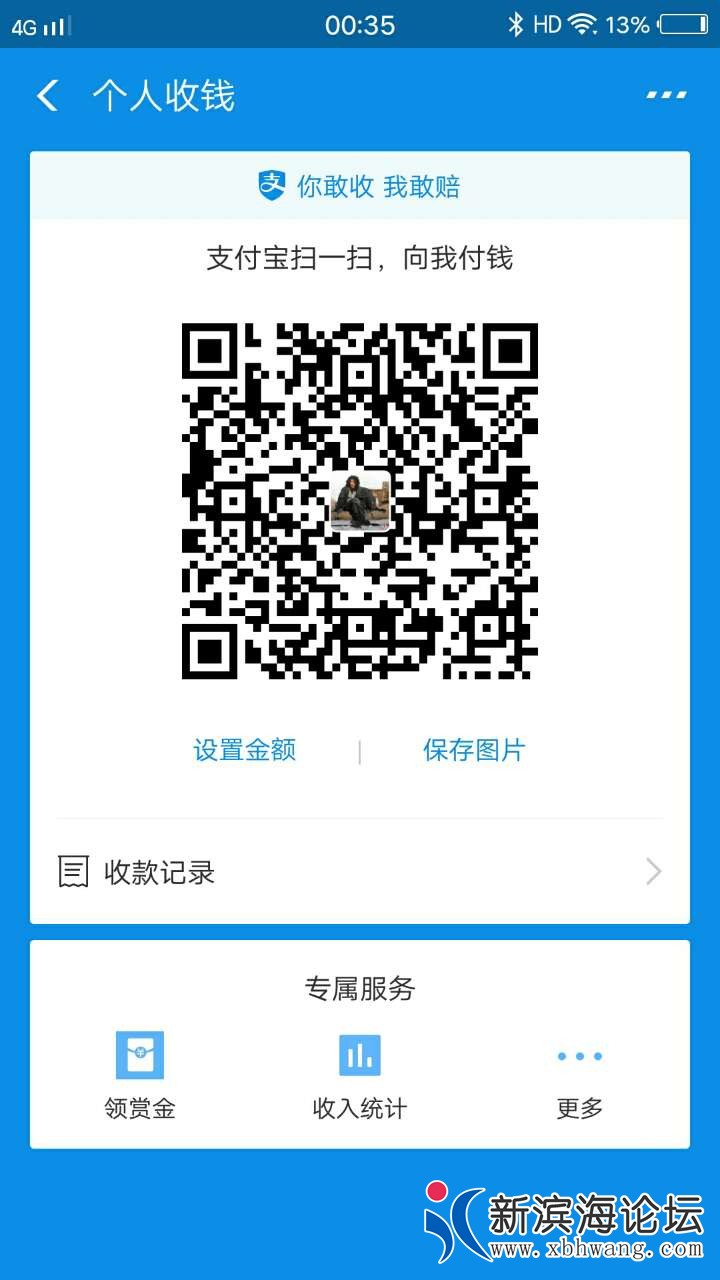Open the three-dot overflow menu
The image size is (720, 1280).
click(666, 96)
